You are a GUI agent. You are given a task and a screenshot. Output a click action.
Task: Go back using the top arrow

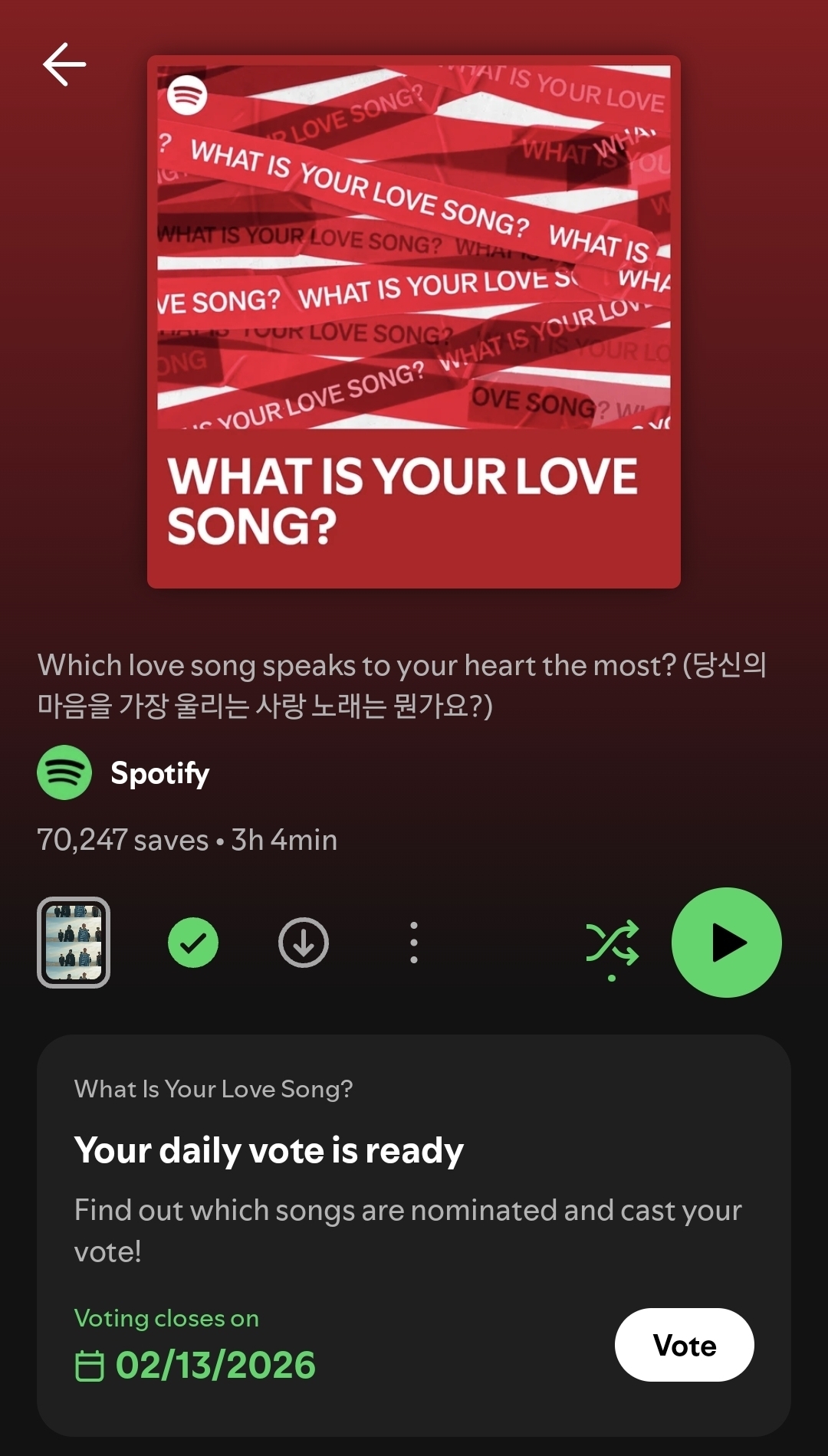64,64
